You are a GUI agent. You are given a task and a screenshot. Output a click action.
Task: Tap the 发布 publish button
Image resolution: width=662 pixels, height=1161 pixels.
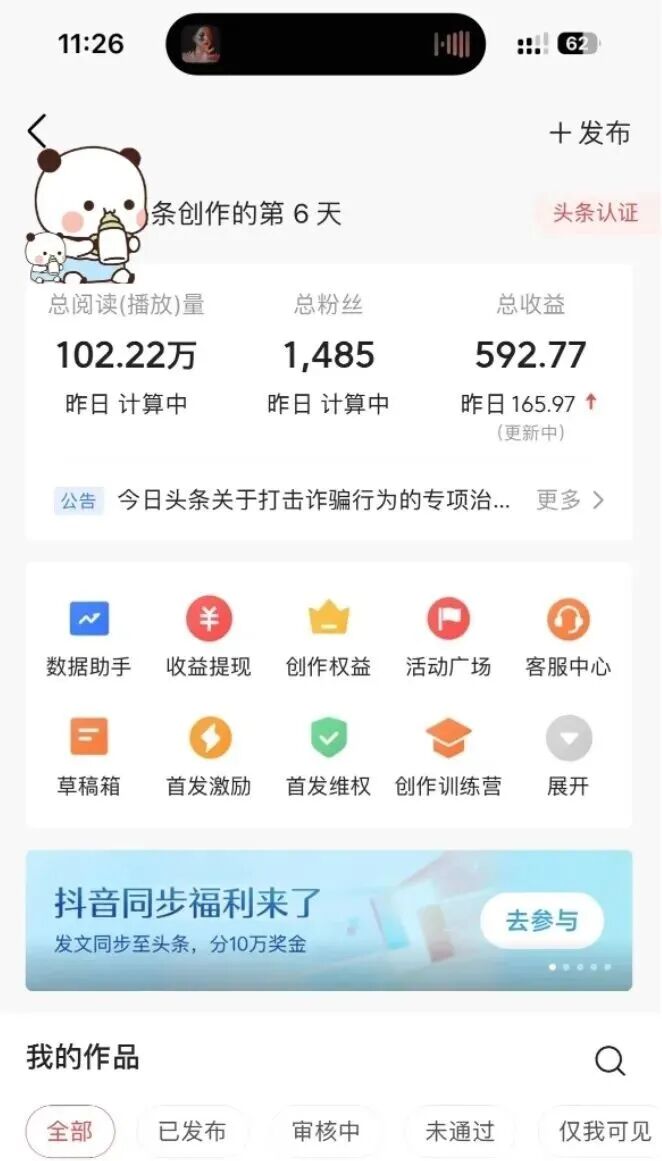pos(590,133)
